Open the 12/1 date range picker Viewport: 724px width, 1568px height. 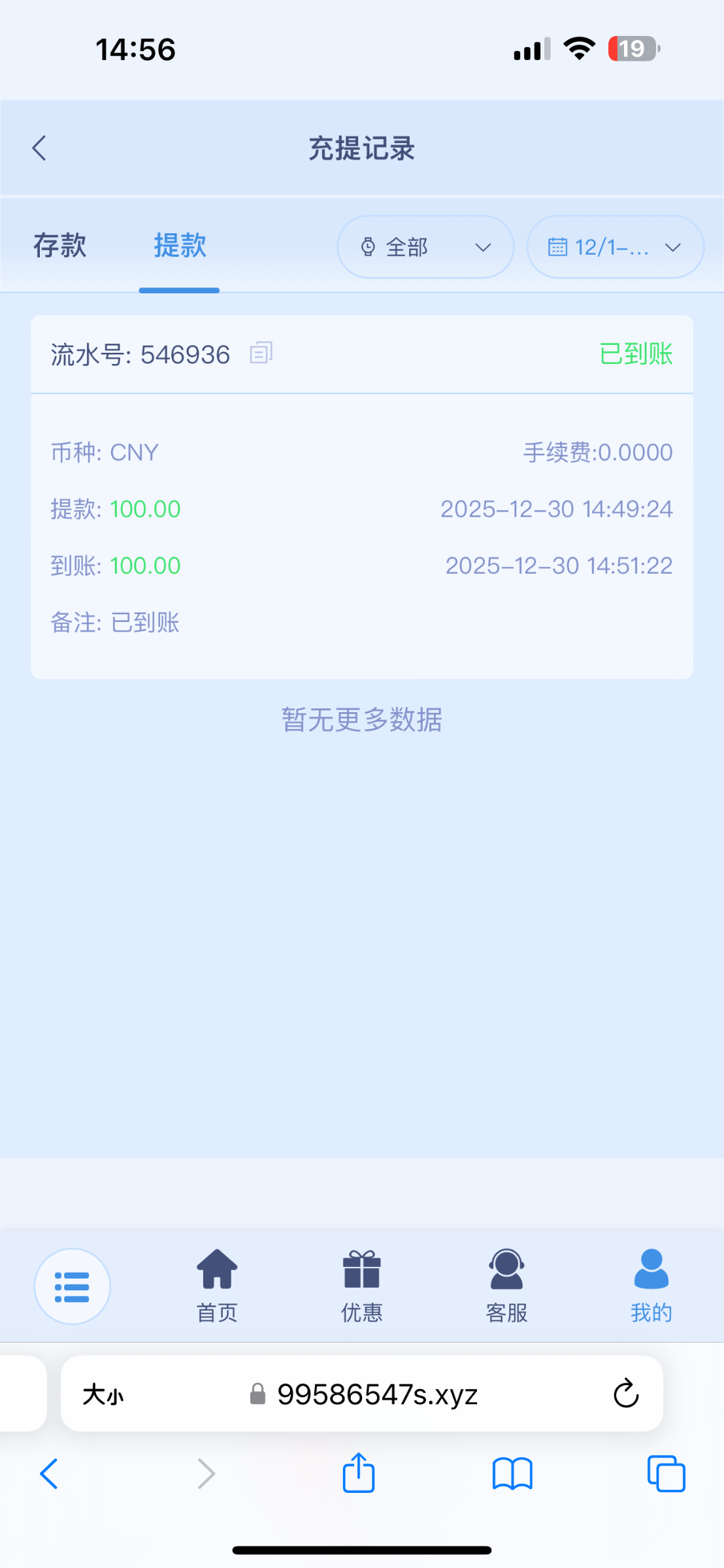pos(615,247)
